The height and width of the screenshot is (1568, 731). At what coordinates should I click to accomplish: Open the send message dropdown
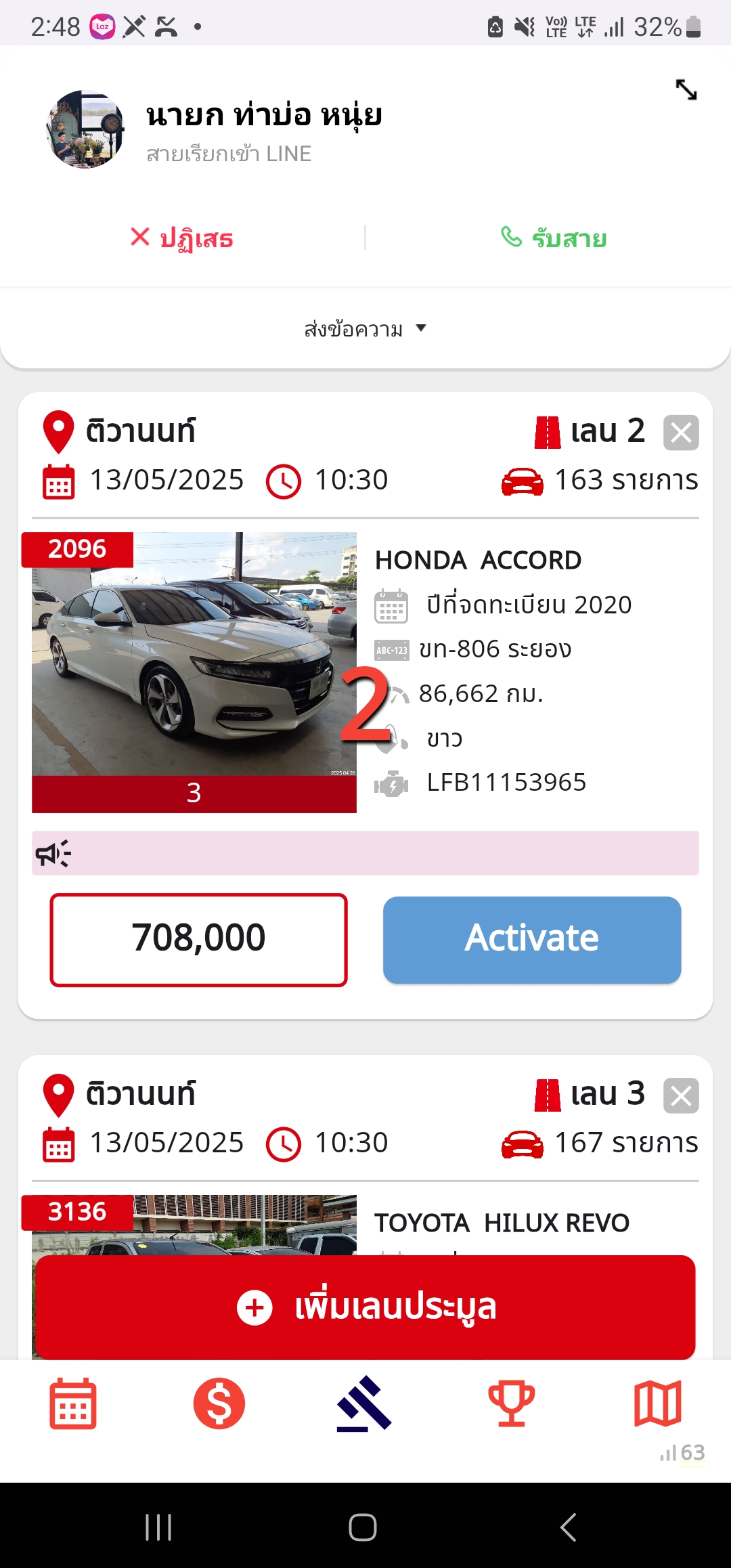(365, 329)
